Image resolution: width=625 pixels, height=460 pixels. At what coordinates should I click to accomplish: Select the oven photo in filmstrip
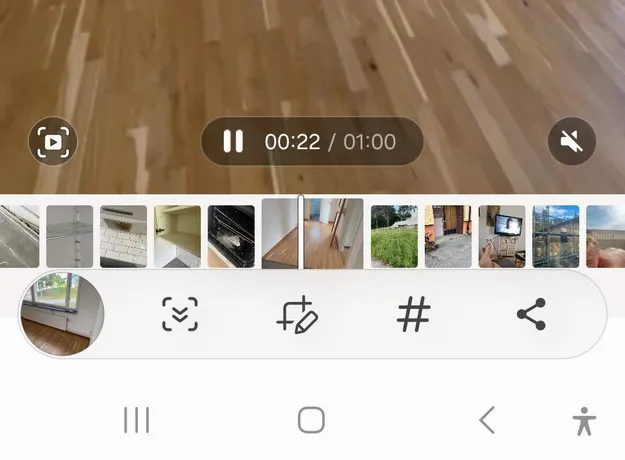(x=231, y=236)
